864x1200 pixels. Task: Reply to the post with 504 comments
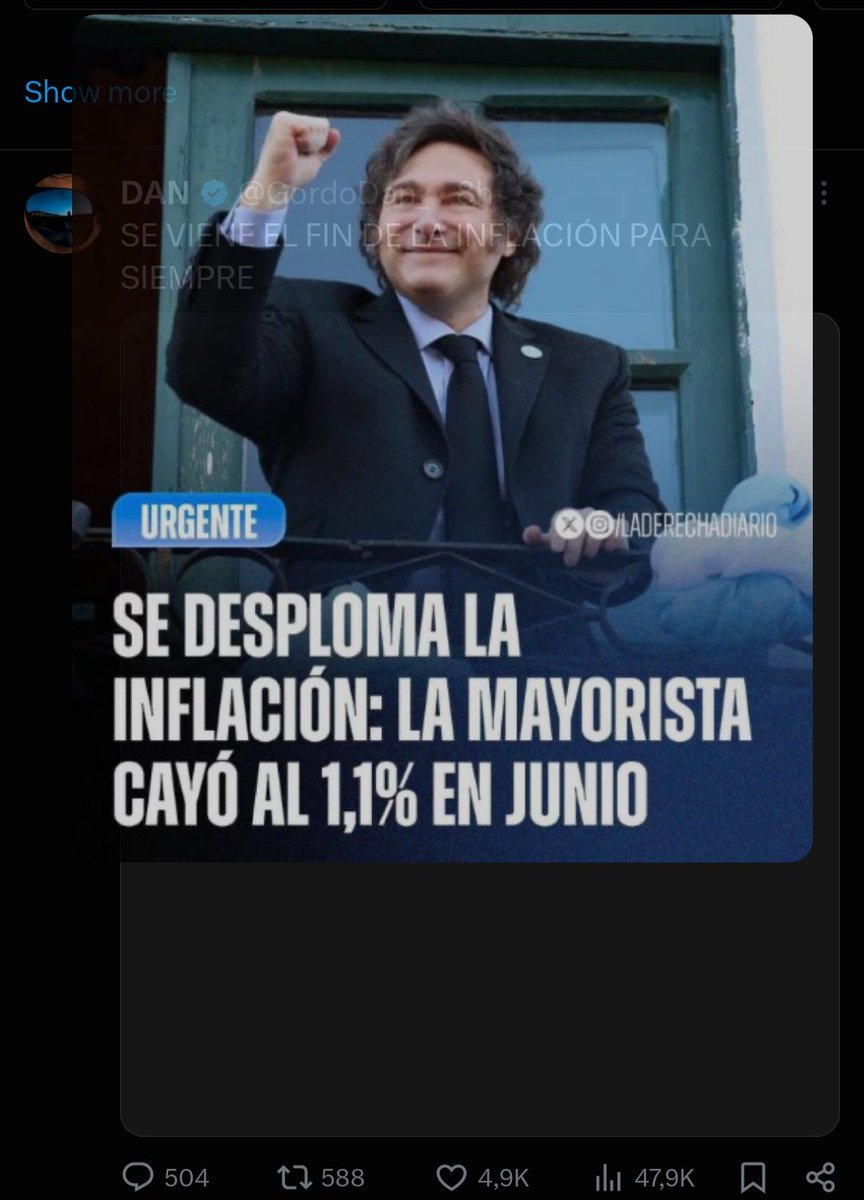coord(166,1177)
